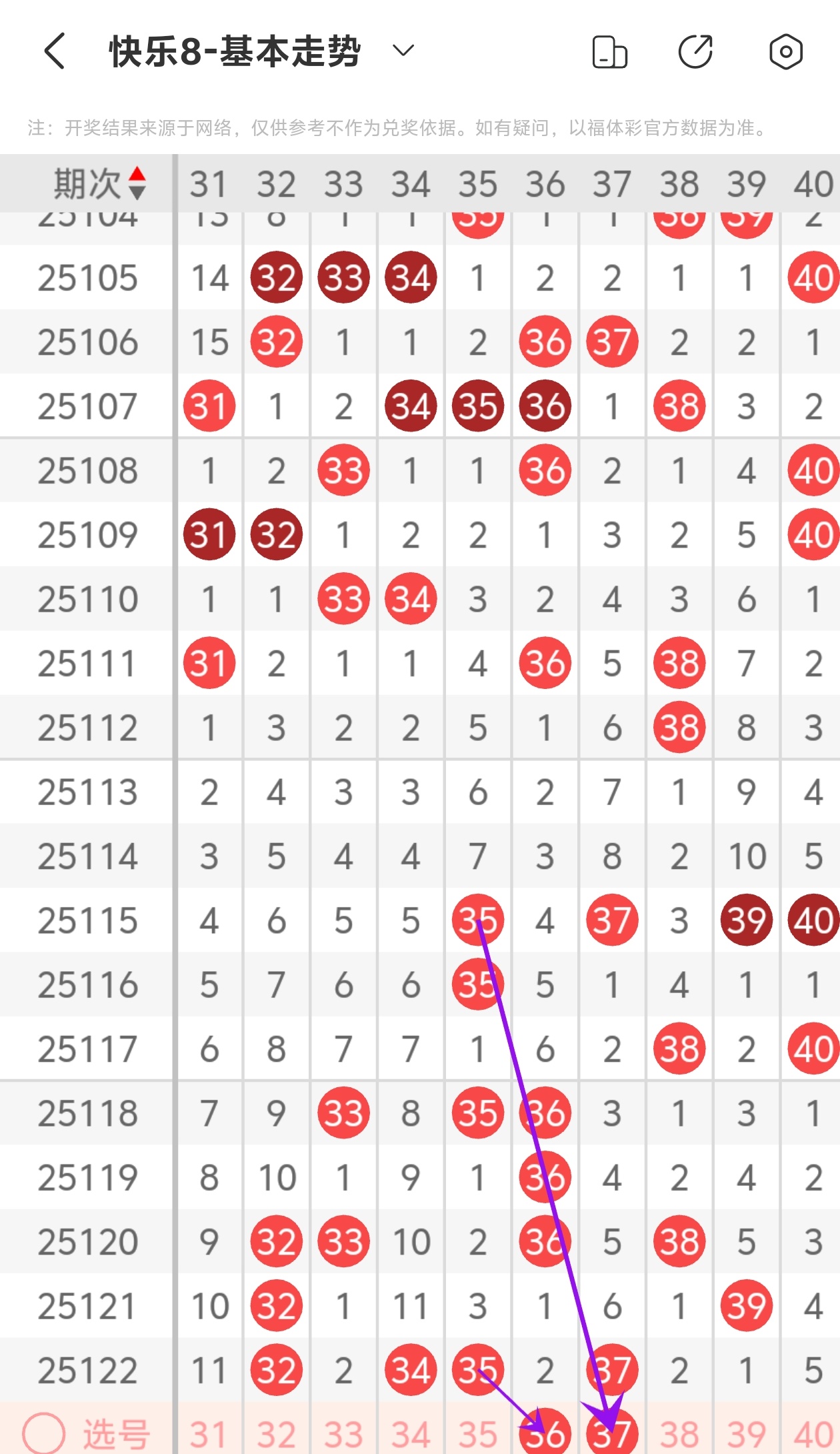This screenshot has height=1454, width=840.
Task: Select number 35 in the 选号 row
Action: point(477,1434)
